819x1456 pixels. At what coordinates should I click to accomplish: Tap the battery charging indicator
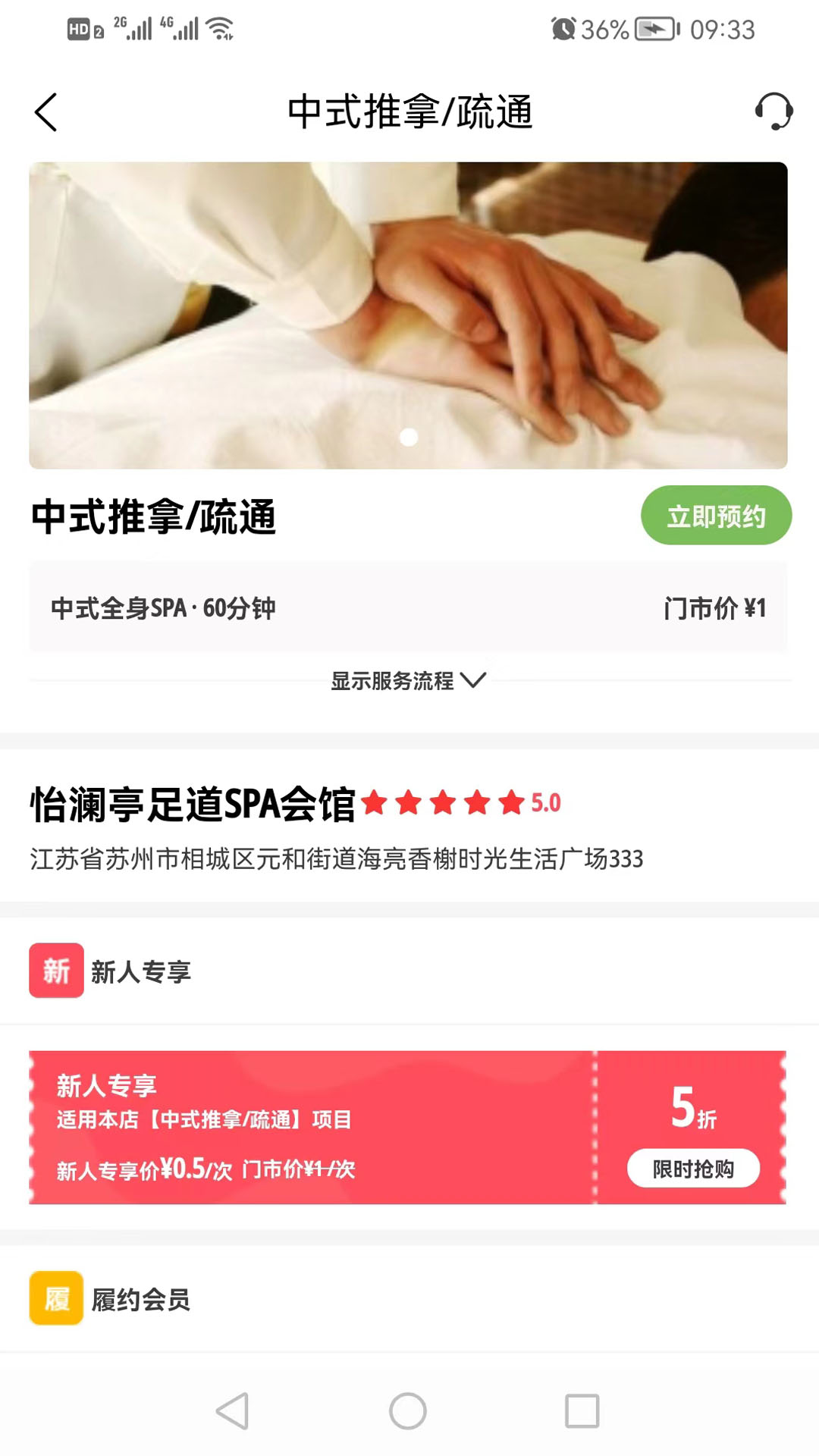[654, 29]
